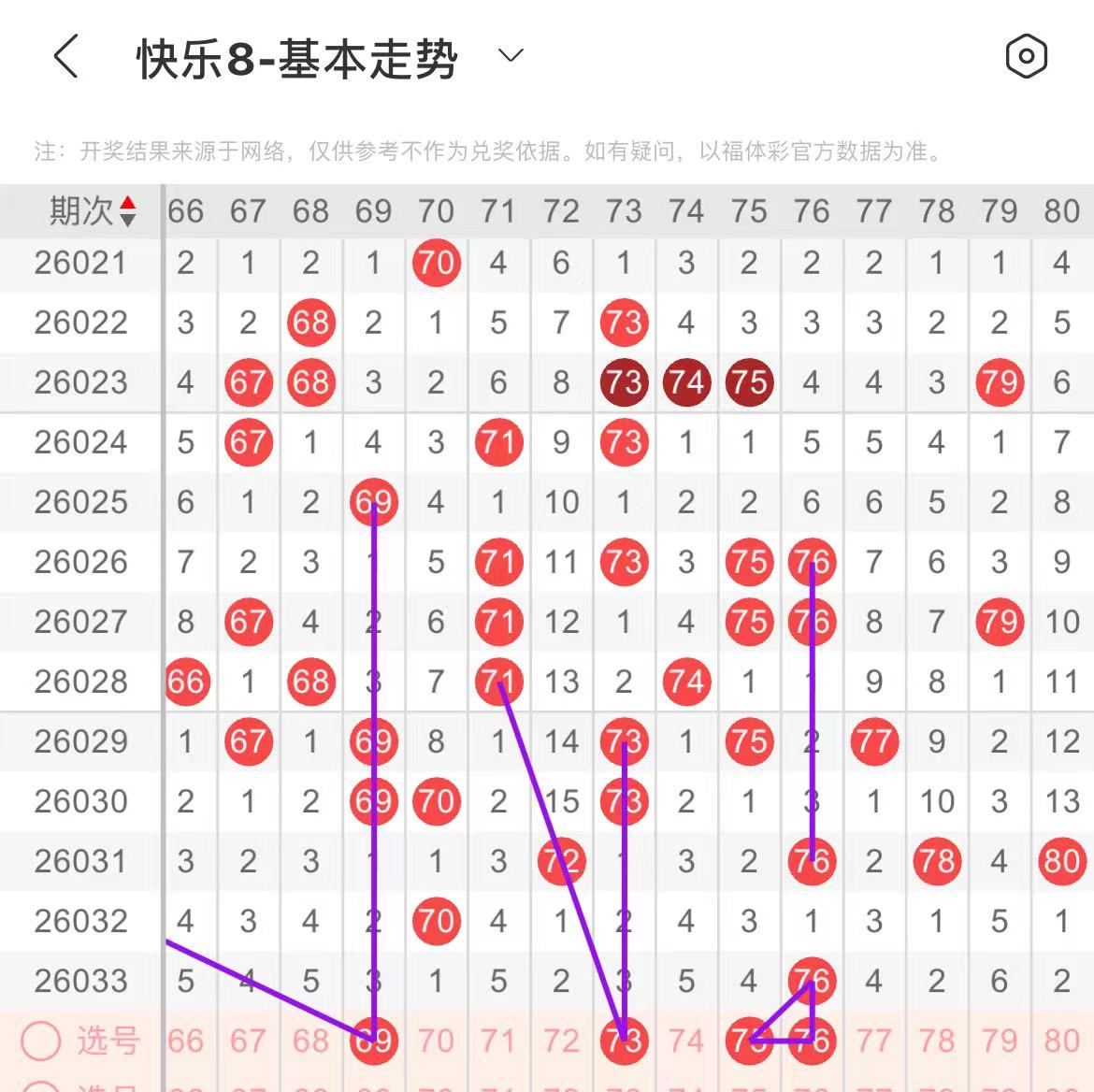This screenshot has width=1094, height=1092.
Task: Deselect red ball 73 in the 选号 row
Action: click(x=624, y=1041)
